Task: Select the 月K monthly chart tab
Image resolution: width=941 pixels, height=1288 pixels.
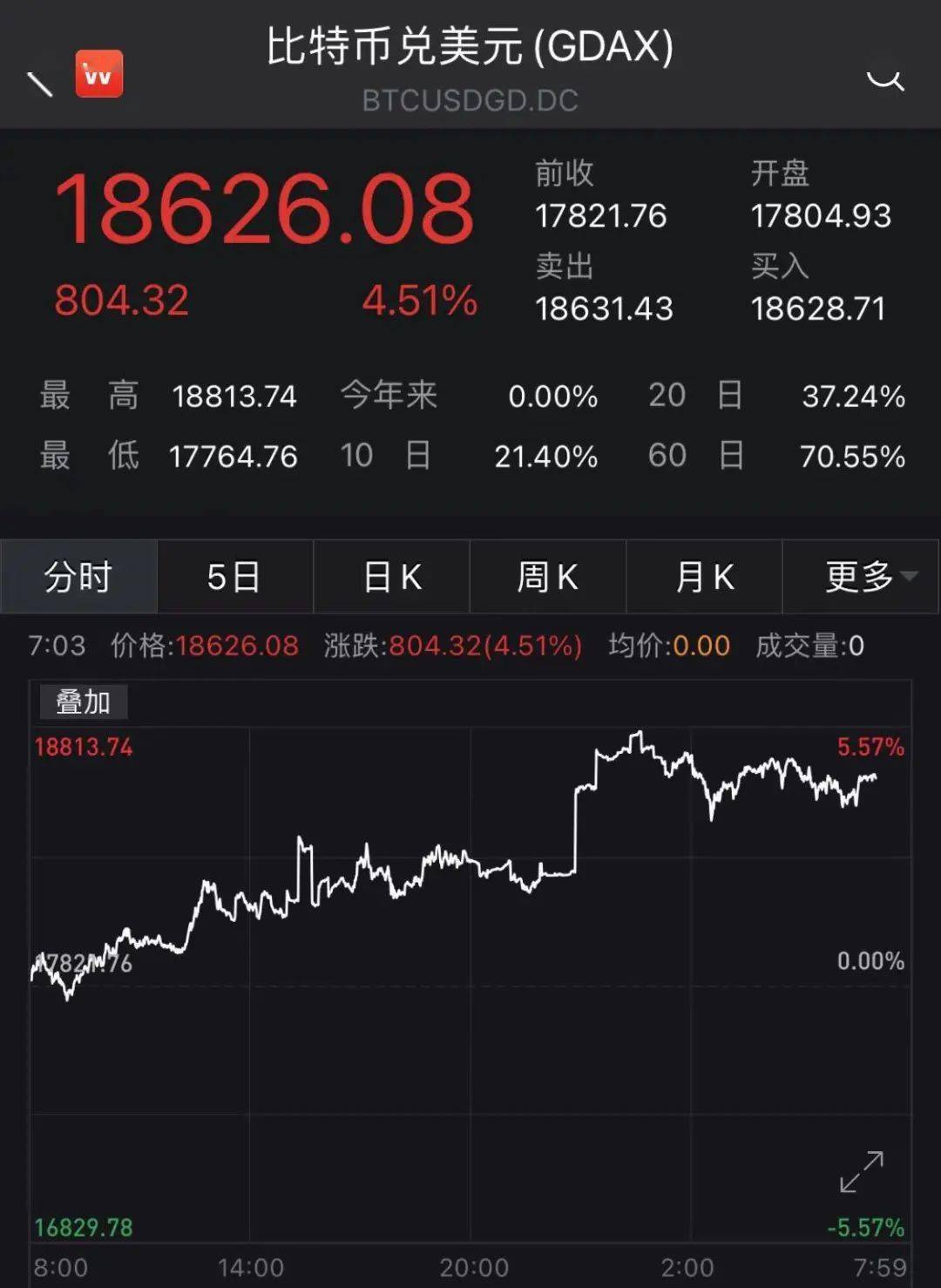Action: 704,575
